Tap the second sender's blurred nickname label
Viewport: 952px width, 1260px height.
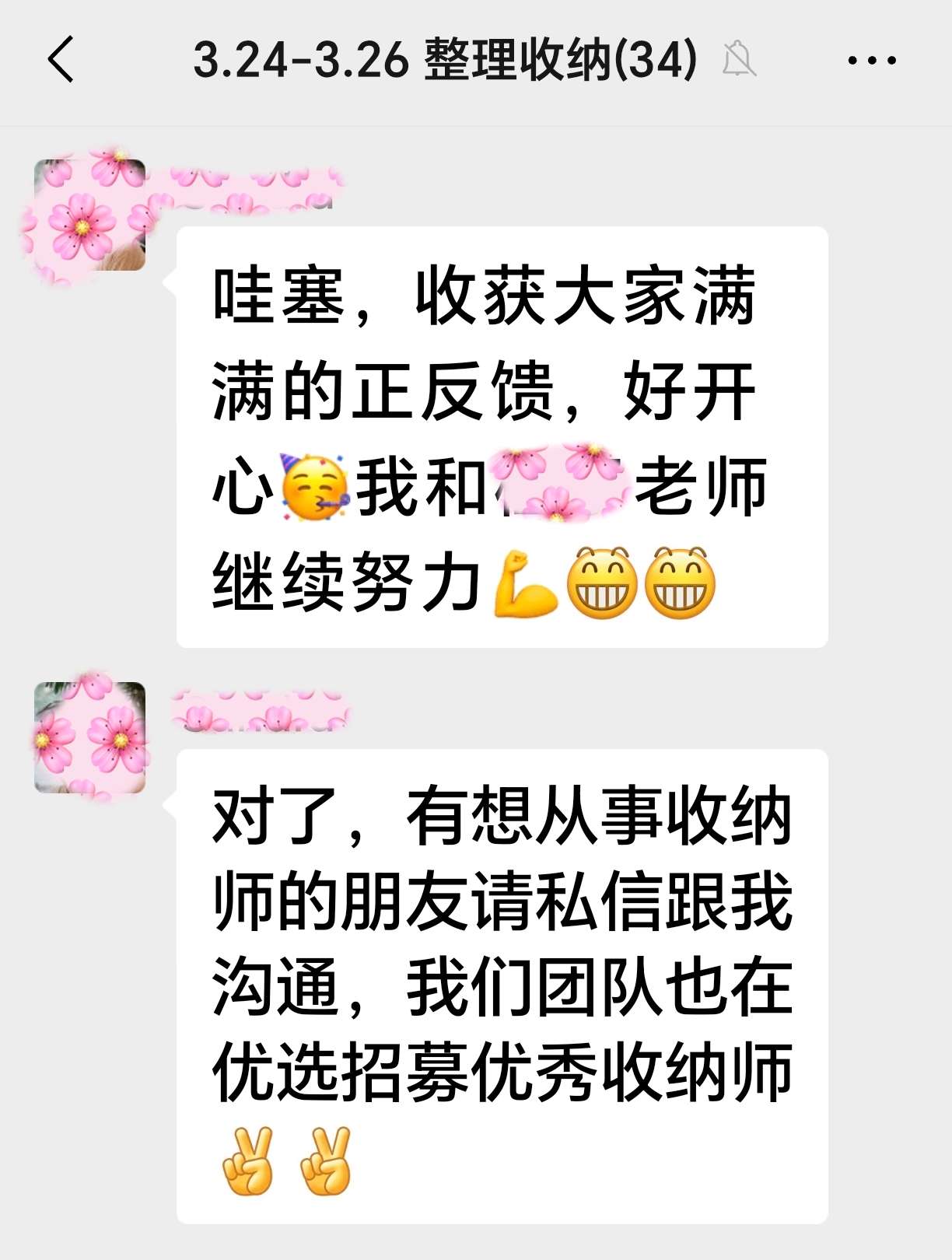(x=261, y=709)
